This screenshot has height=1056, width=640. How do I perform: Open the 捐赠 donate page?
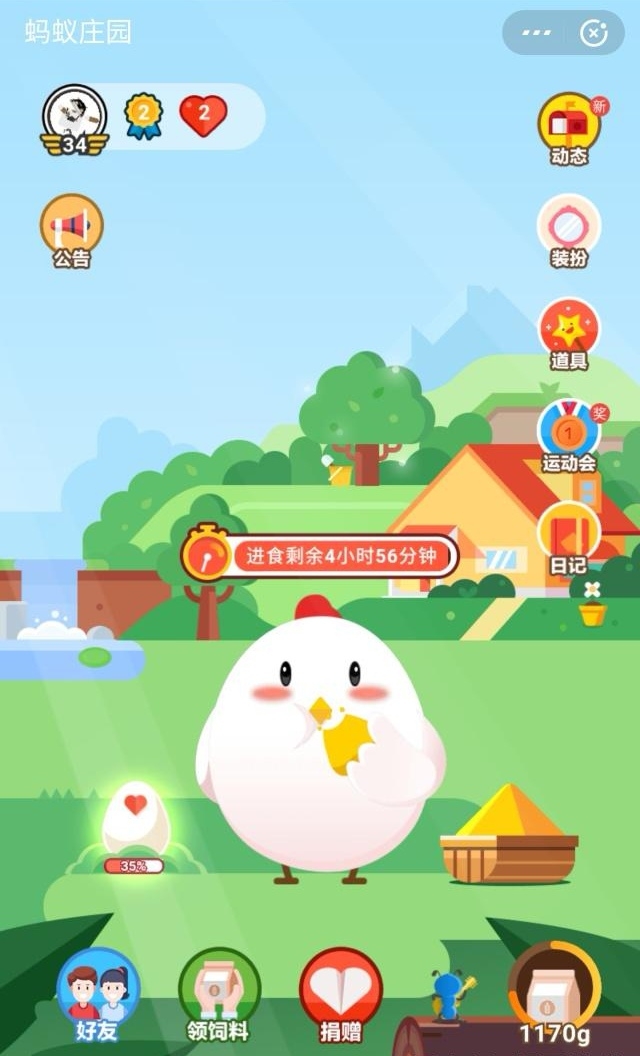341,993
